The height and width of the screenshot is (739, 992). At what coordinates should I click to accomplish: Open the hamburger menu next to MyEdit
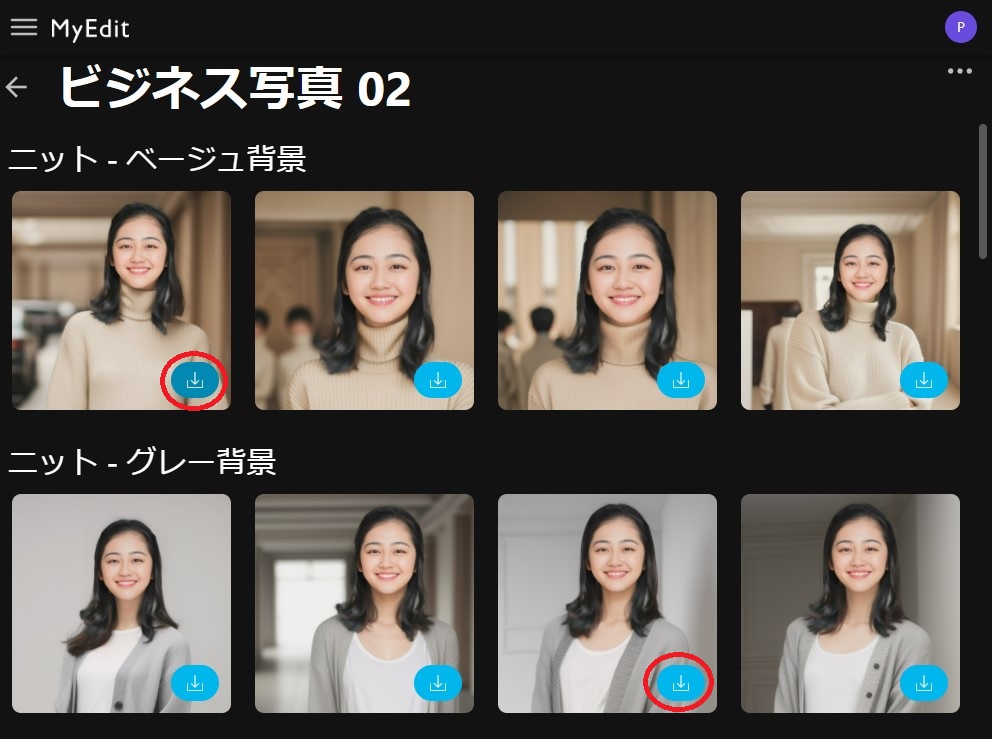coord(23,28)
